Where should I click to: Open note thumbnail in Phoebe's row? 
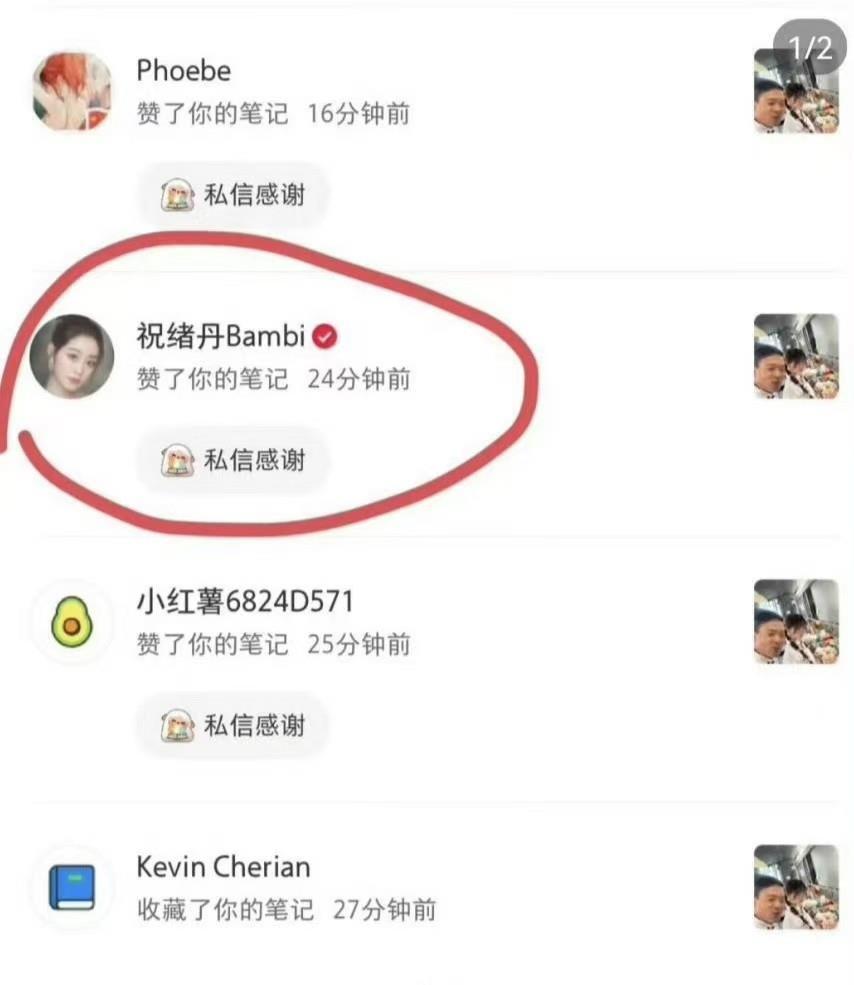tap(795, 92)
